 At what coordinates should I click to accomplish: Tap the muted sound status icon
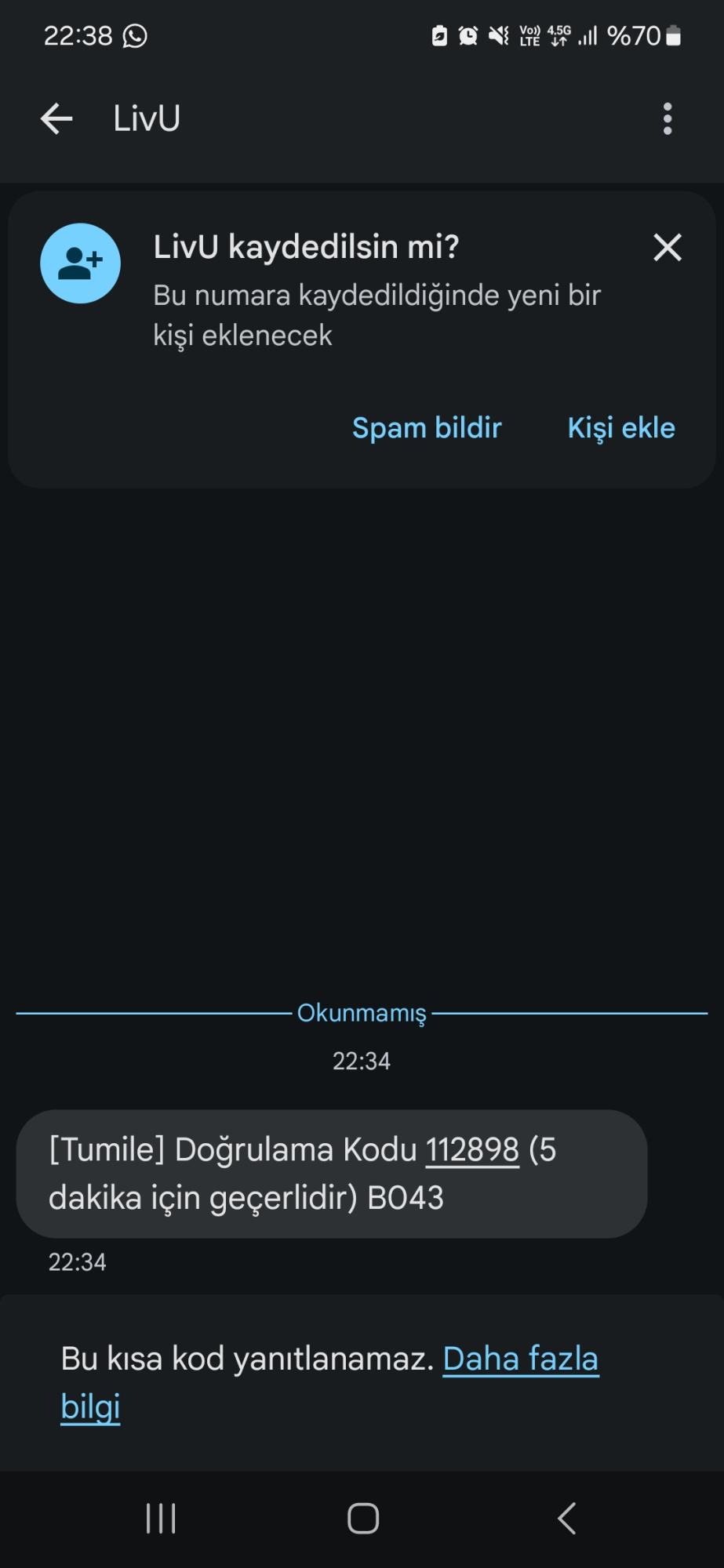pyautogui.click(x=500, y=35)
